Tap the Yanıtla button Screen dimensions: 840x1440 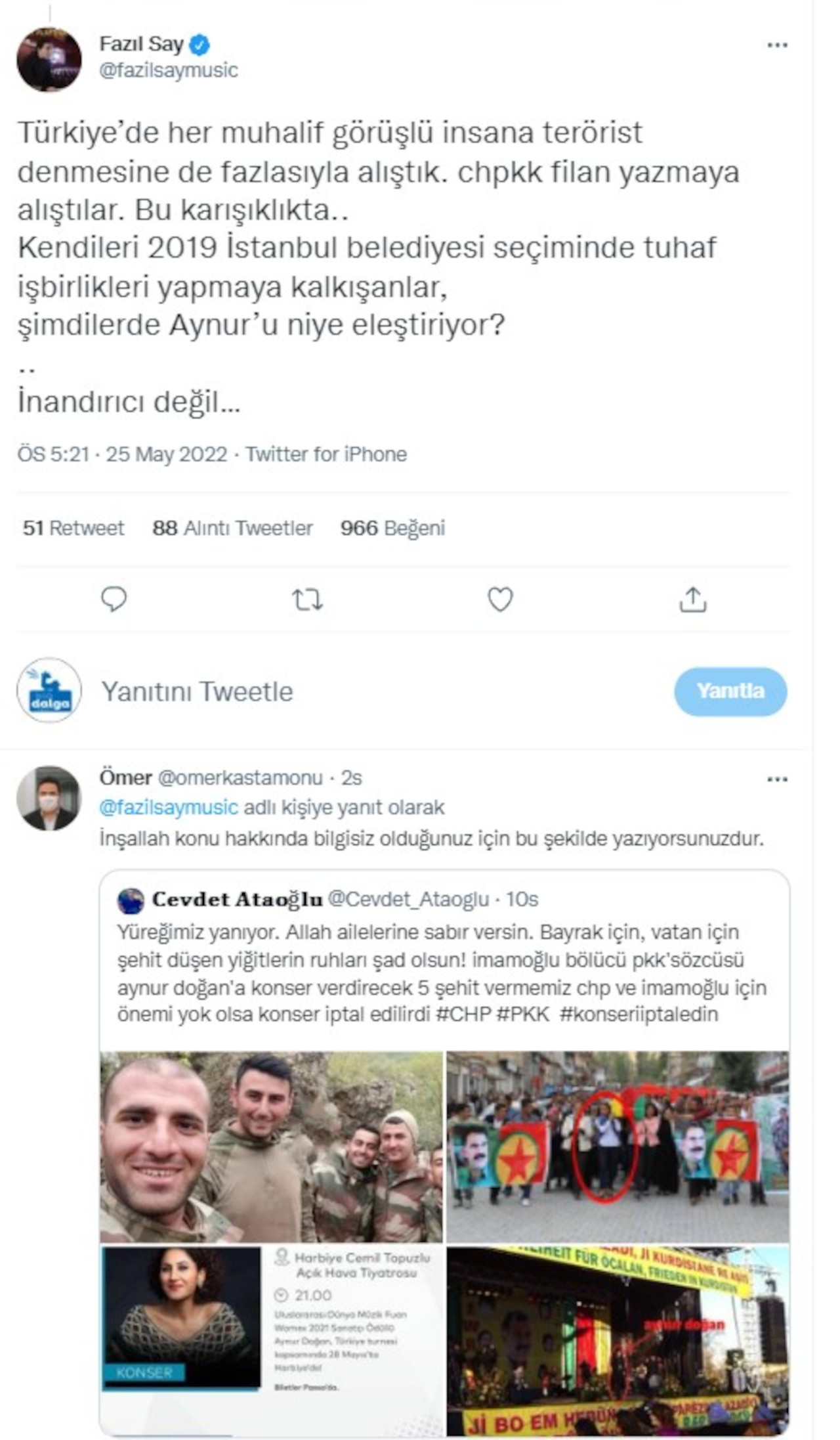730,691
